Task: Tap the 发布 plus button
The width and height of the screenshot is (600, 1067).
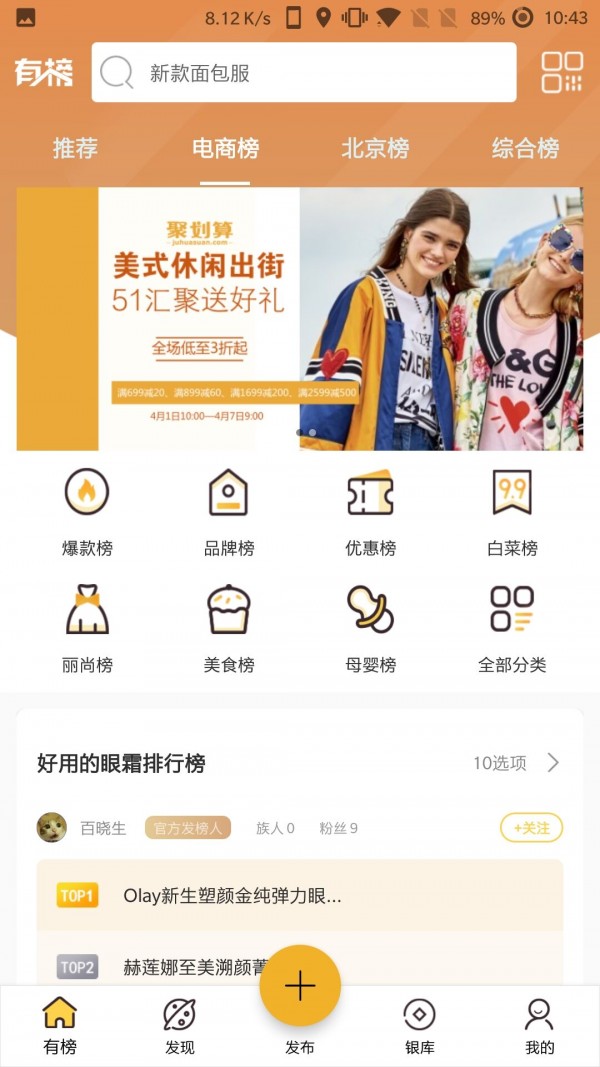Action: tap(300, 987)
